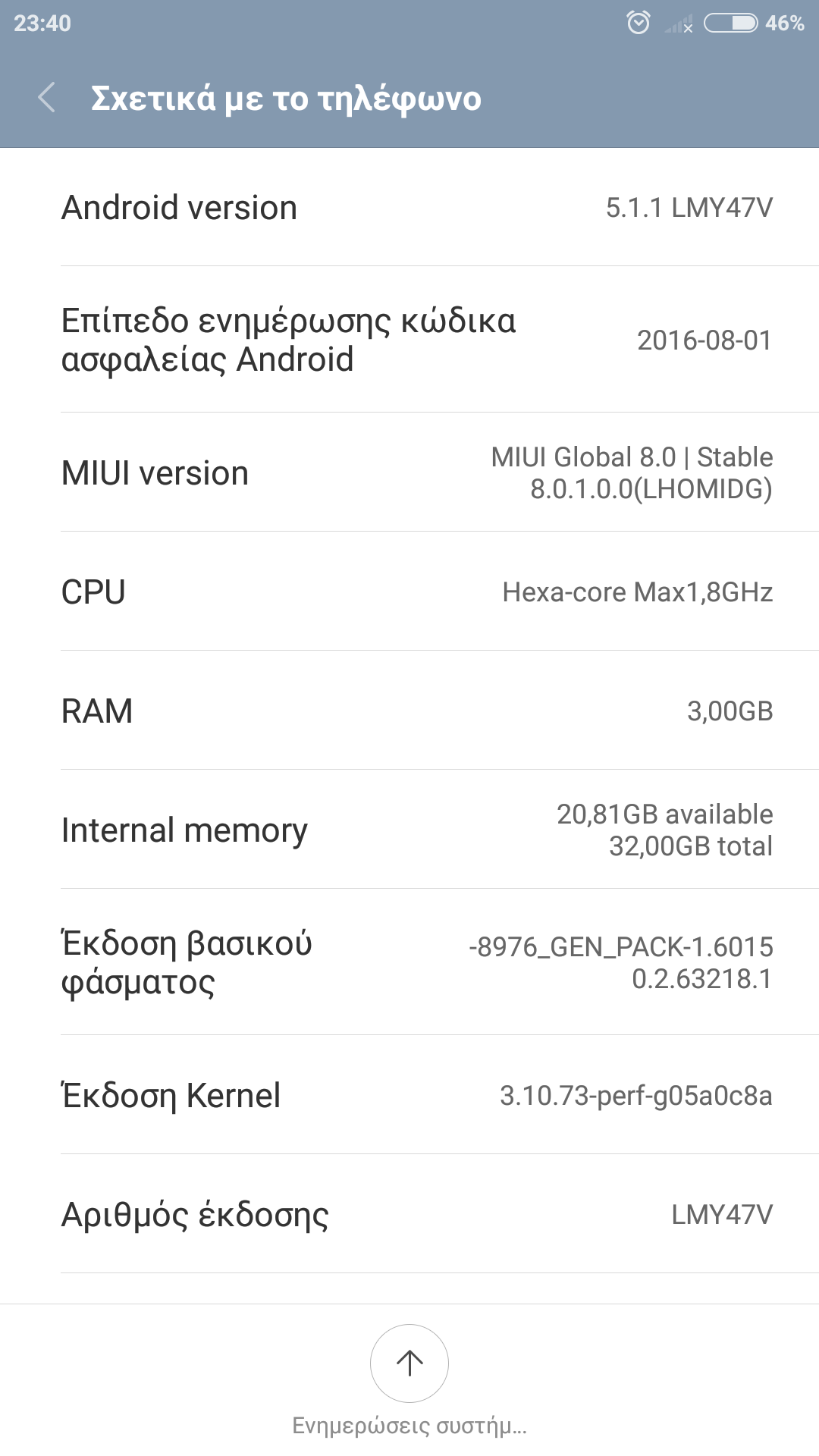Tap the MIUI version row
This screenshot has width=819, height=1456.
click(x=409, y=472)
